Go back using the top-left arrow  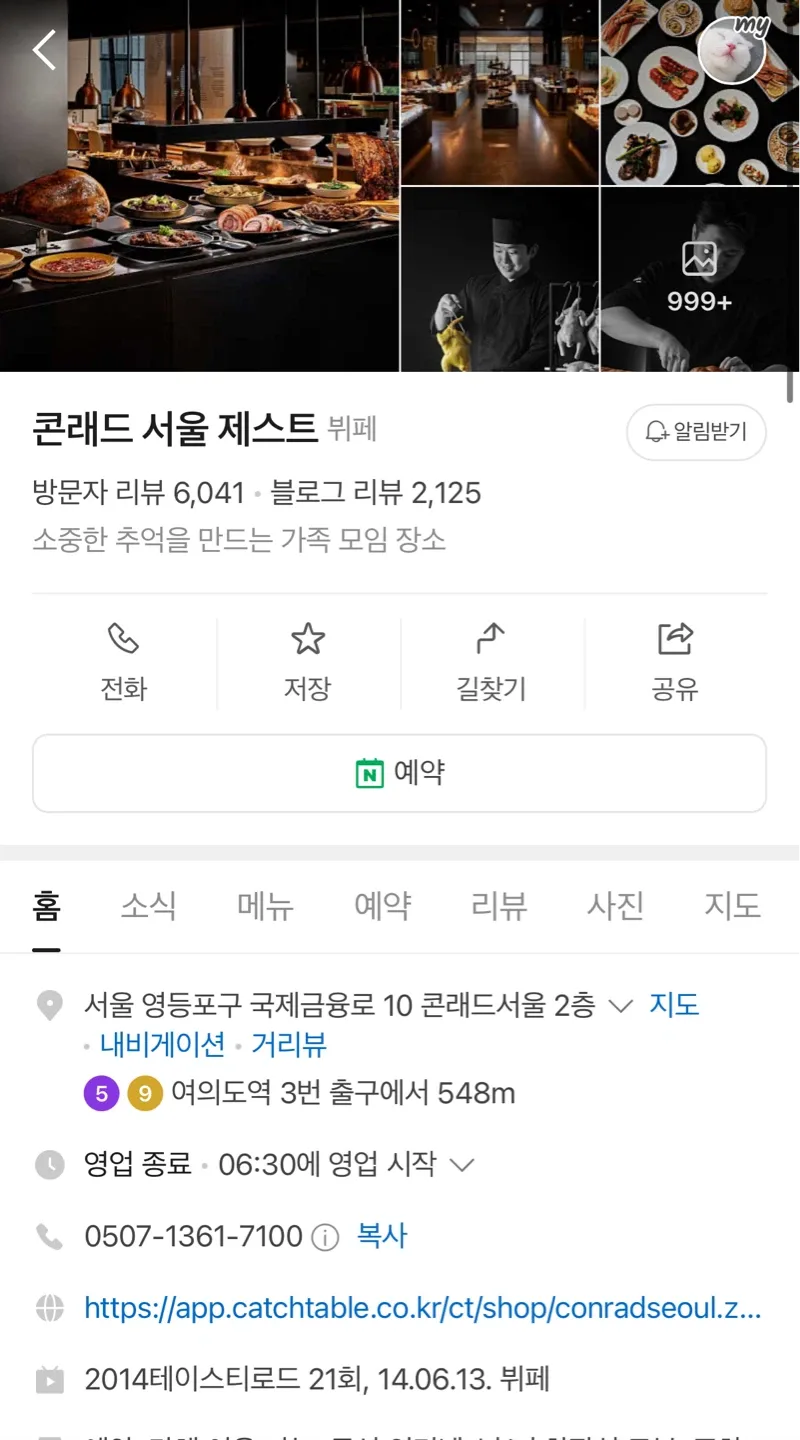[x=44, y=50]
